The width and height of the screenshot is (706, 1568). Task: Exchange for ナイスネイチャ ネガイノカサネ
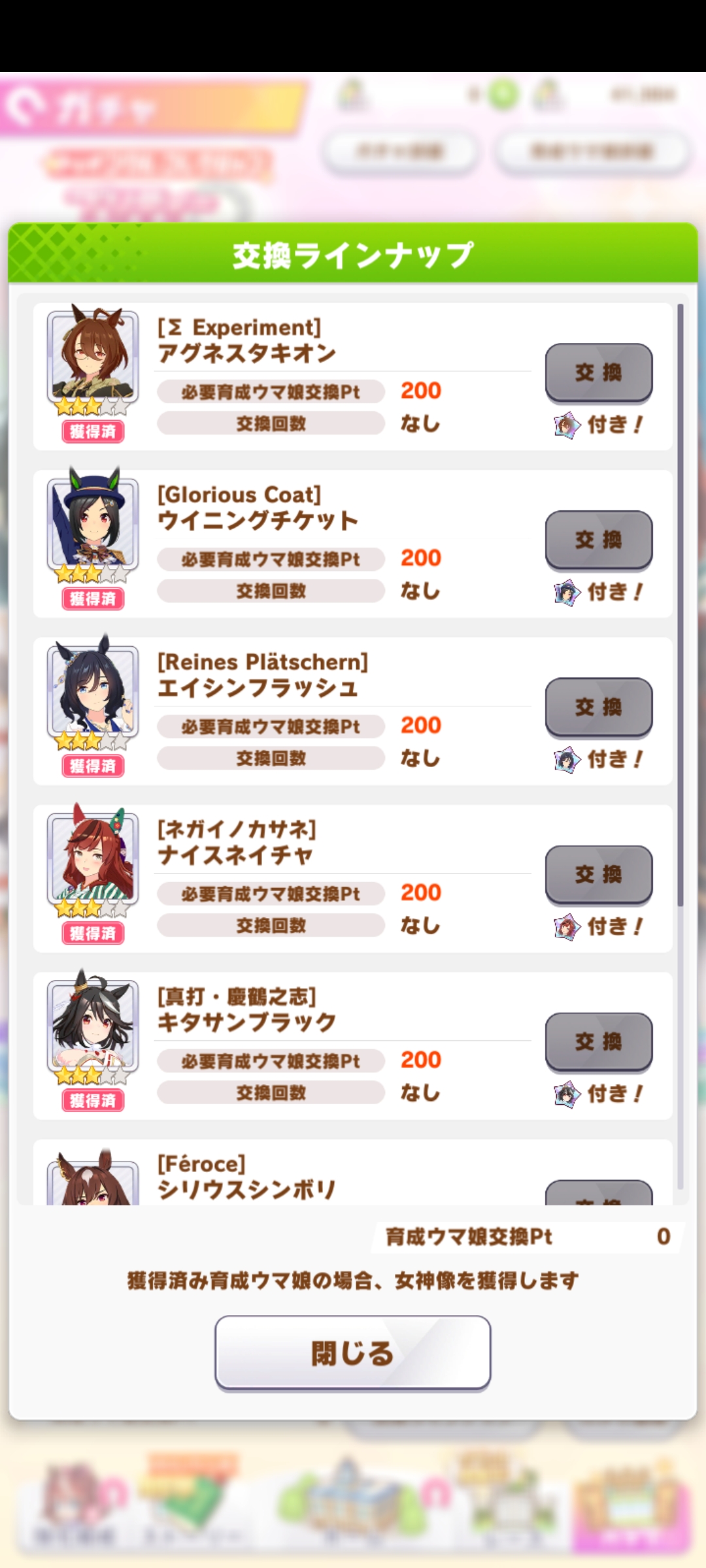click(598, 874)
